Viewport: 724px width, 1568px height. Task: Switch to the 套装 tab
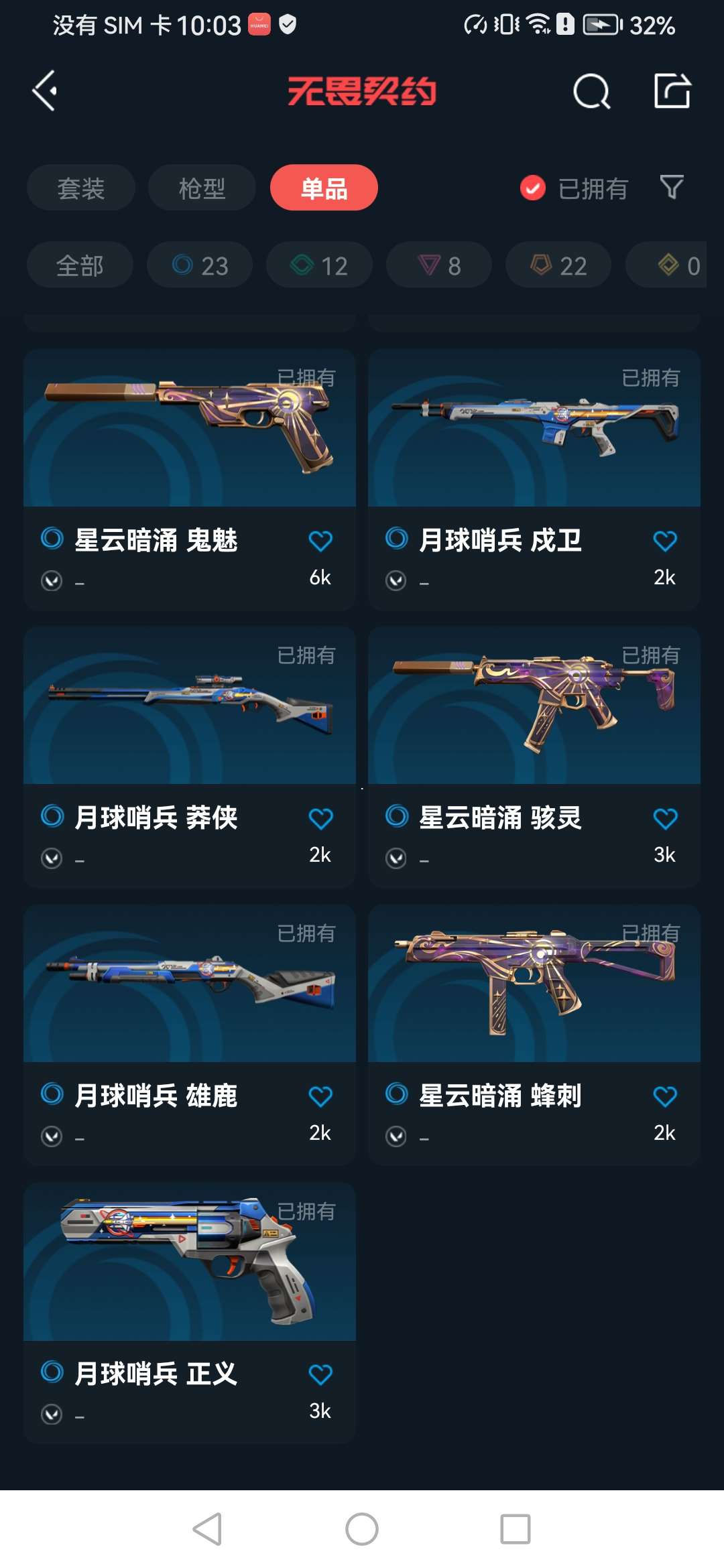tap(81, 188)
